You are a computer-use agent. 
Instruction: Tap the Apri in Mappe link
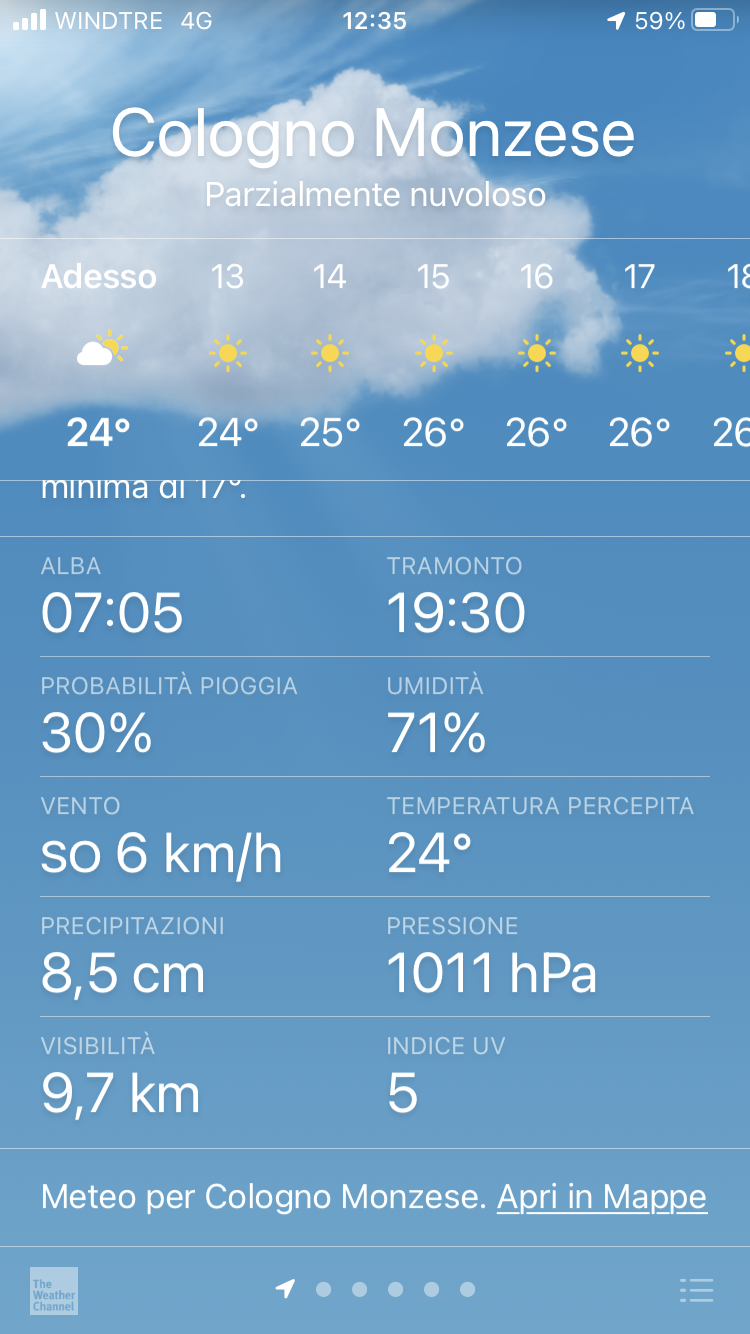(x=602, y=1197)
